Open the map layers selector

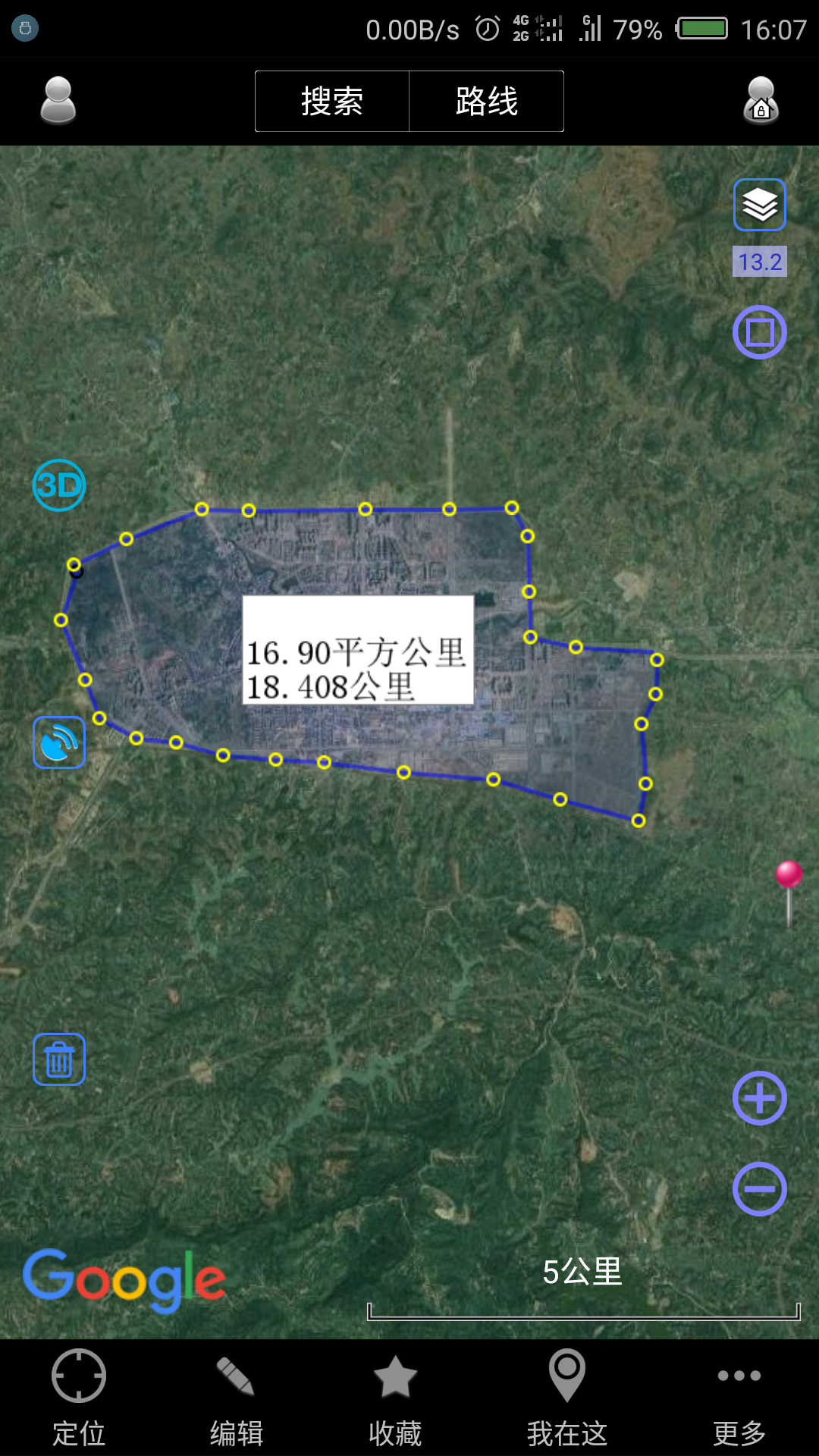click(x=759, y=205)
